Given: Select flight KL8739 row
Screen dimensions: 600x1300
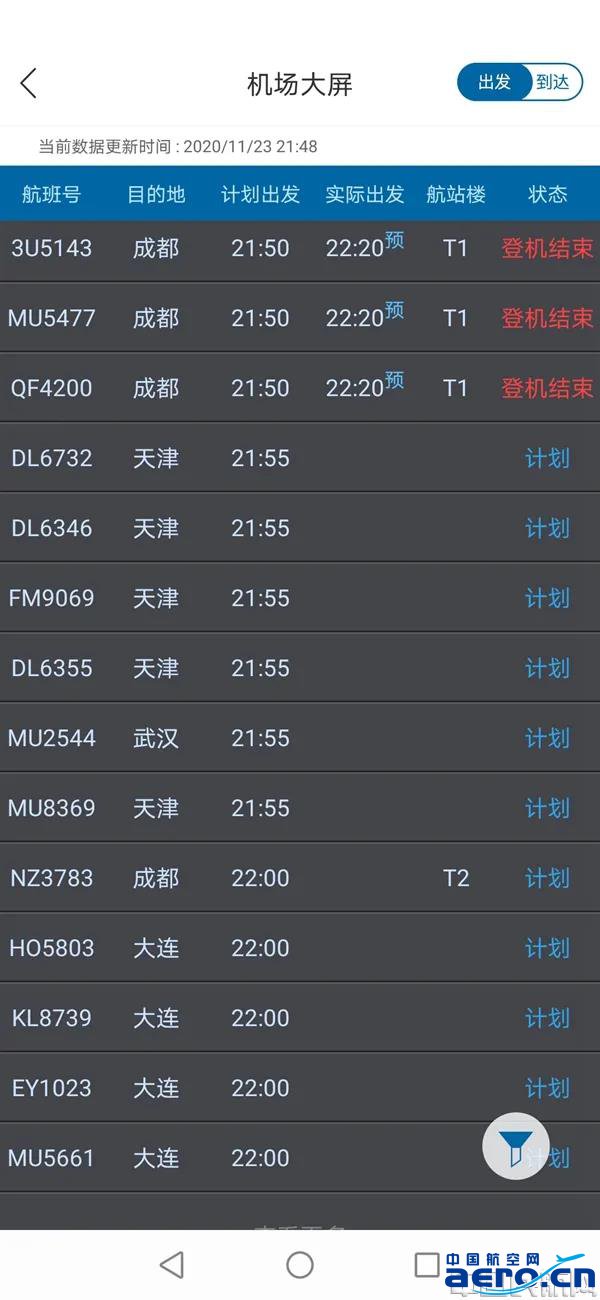Looking at the screenshot, I should coord(300,1018).
